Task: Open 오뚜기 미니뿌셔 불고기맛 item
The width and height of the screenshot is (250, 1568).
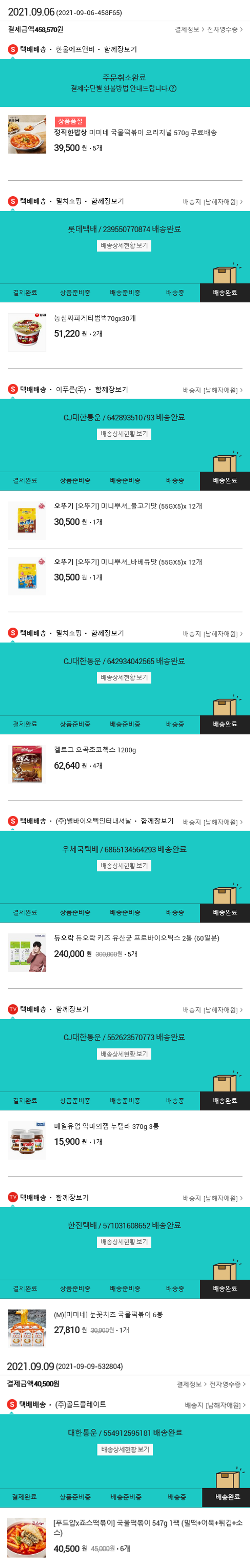Action: click(128, 506)
